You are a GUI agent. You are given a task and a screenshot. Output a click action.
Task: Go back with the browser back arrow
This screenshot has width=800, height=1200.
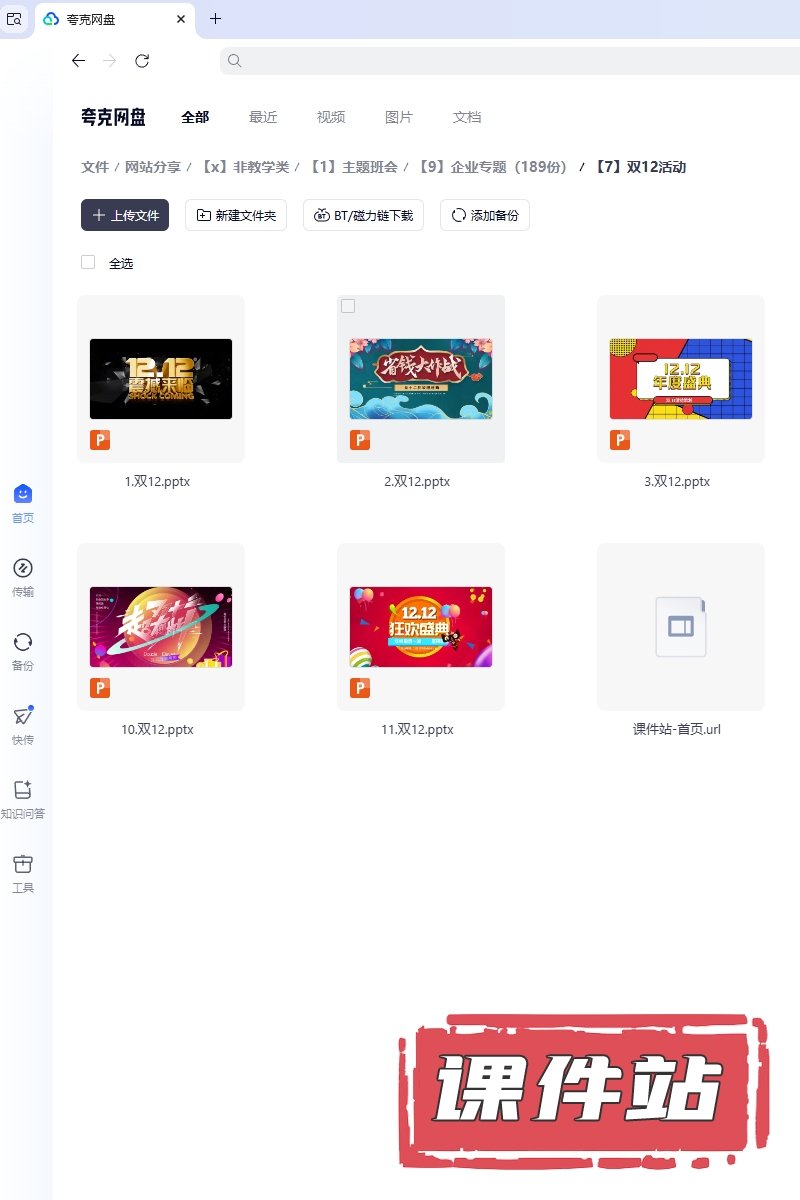pyautogui.click(x=78, y=61)
